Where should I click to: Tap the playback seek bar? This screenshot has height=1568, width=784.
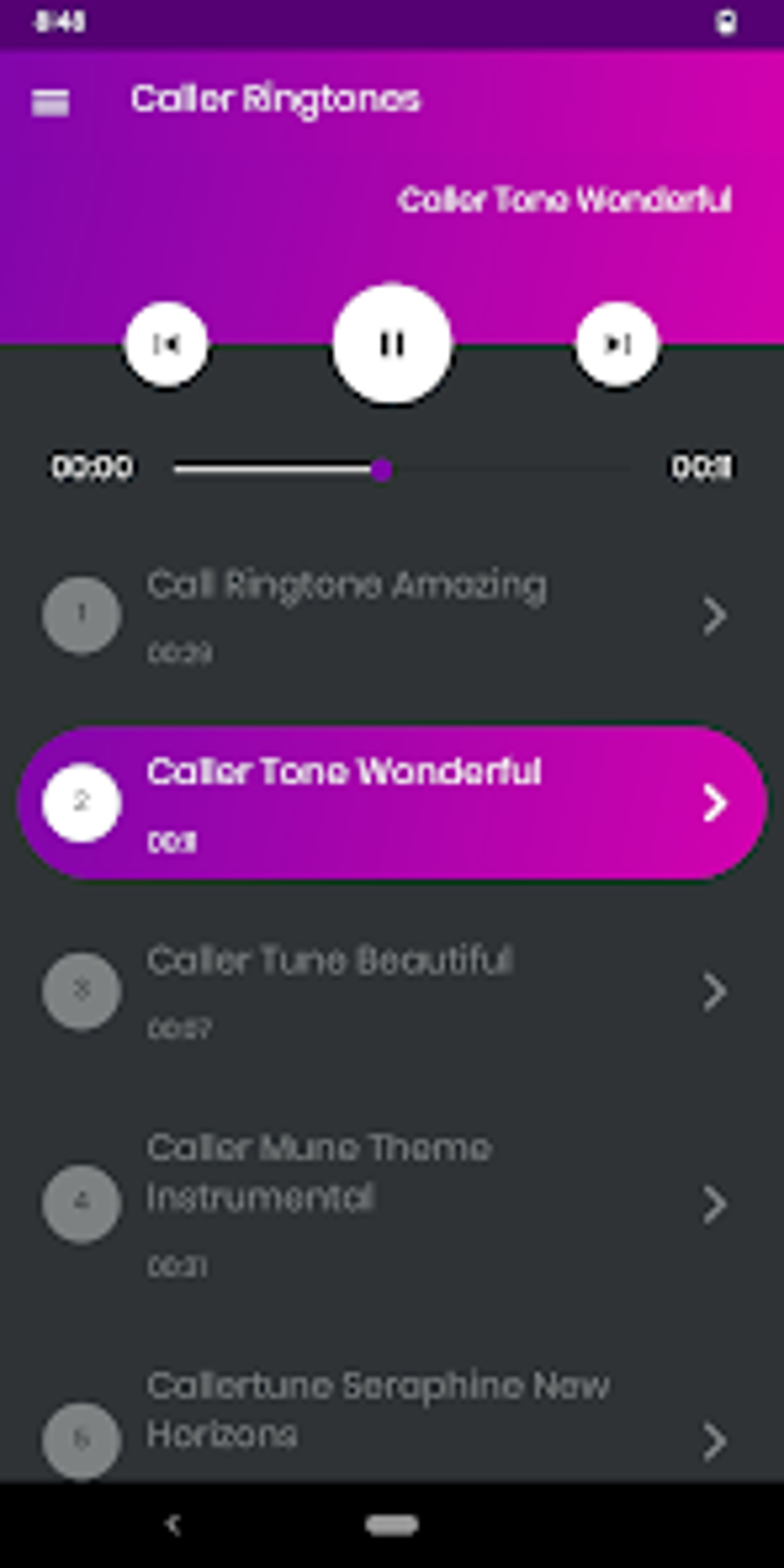(x=402, y=469)
